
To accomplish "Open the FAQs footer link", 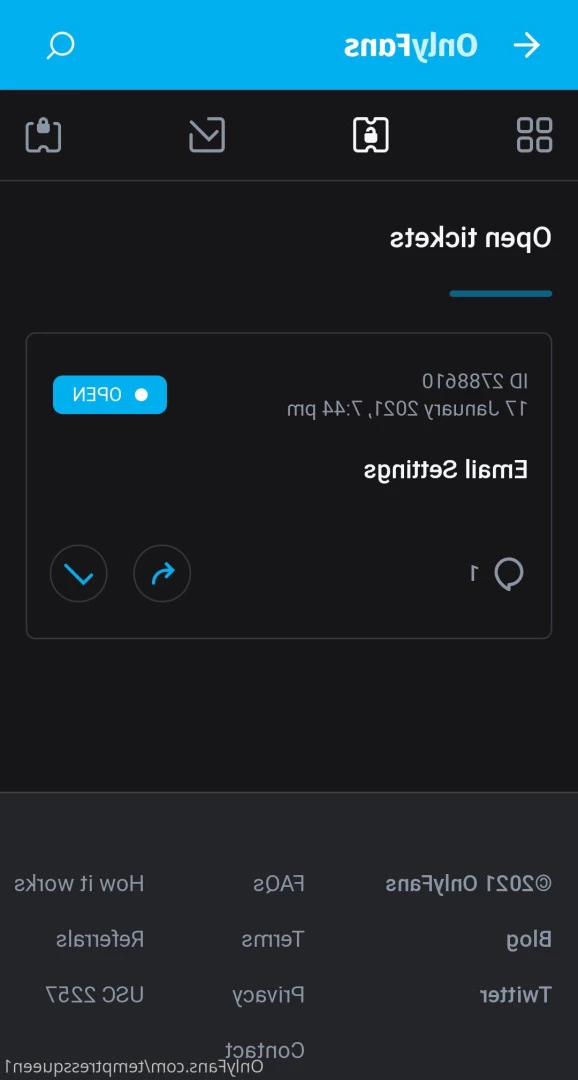I will point(278,883).
